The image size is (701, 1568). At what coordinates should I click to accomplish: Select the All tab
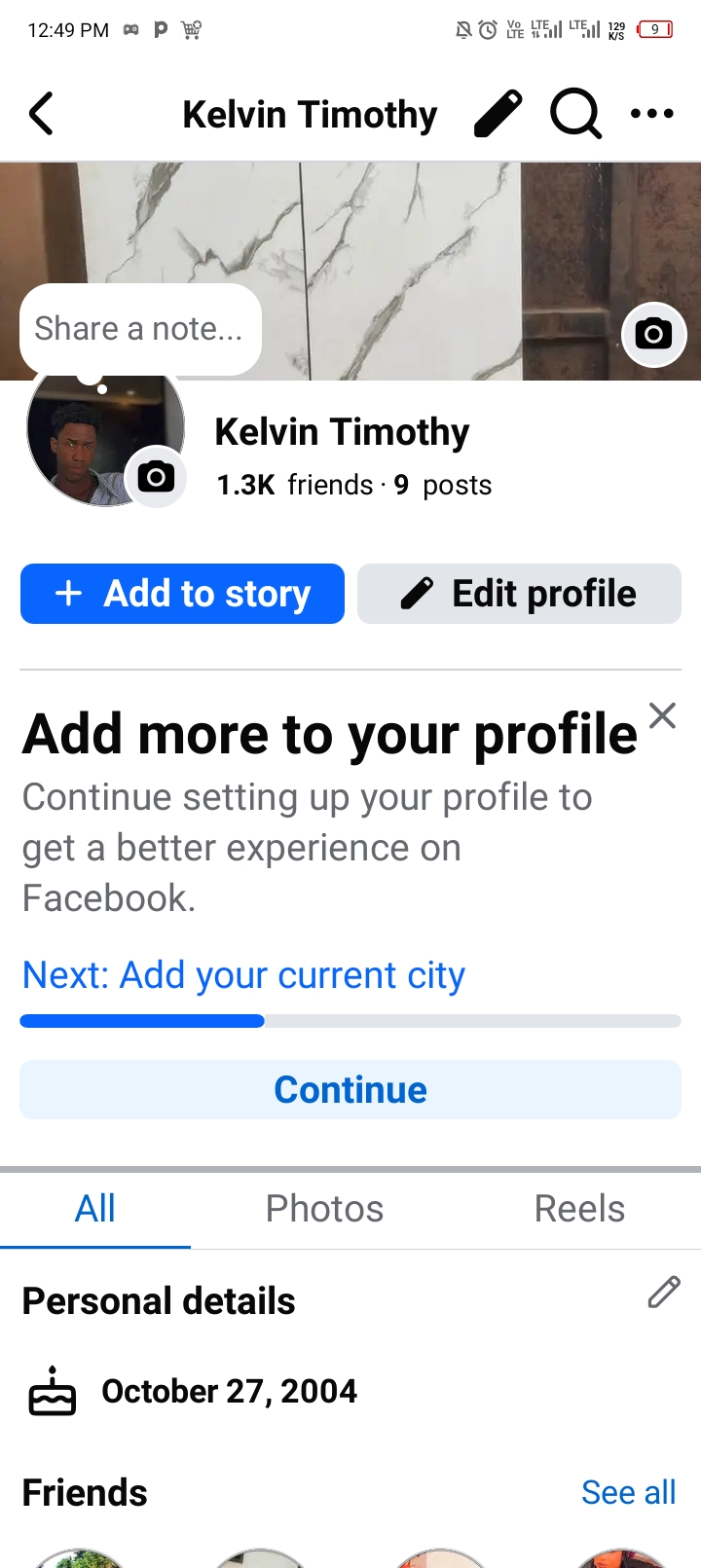tap(95, 1209)
